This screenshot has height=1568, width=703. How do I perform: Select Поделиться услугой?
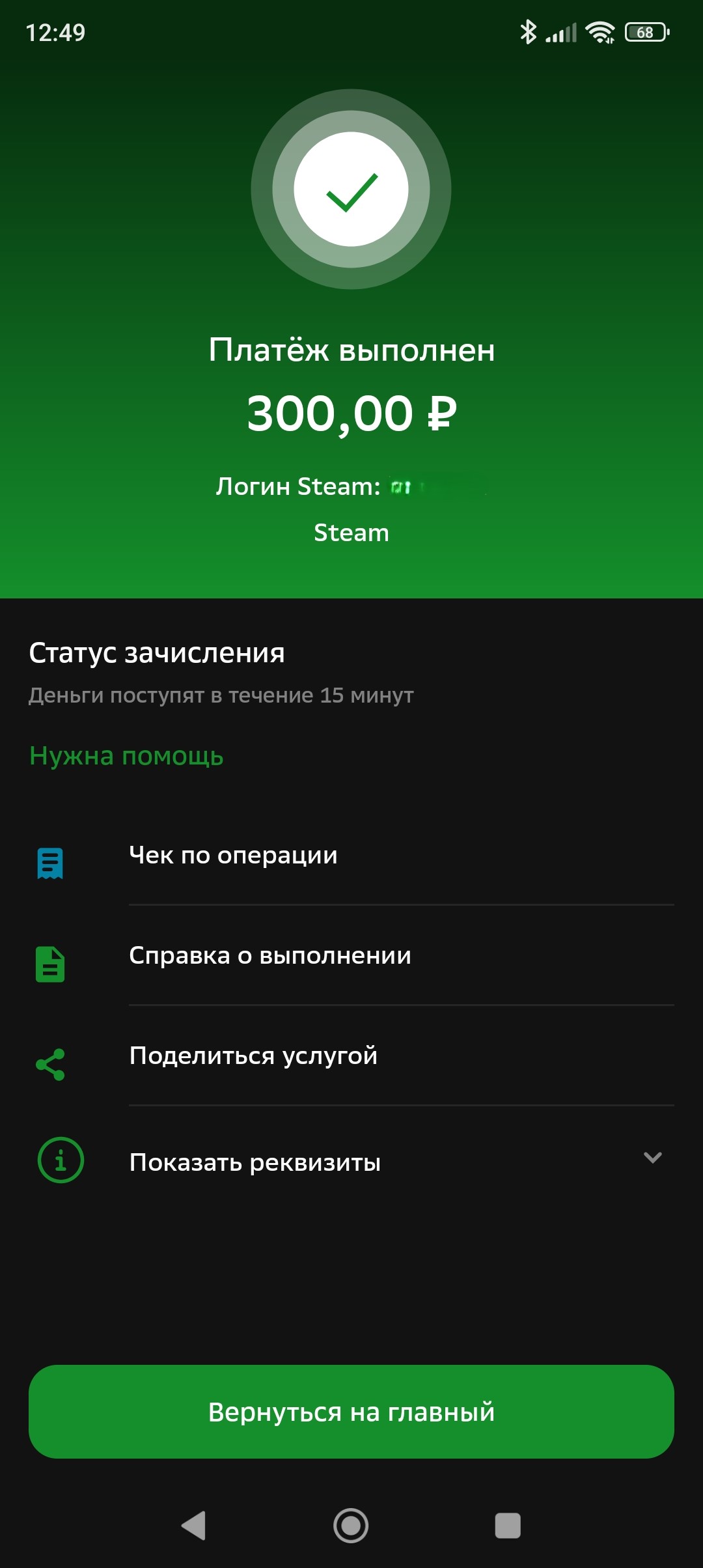(x=351, y=1056)
